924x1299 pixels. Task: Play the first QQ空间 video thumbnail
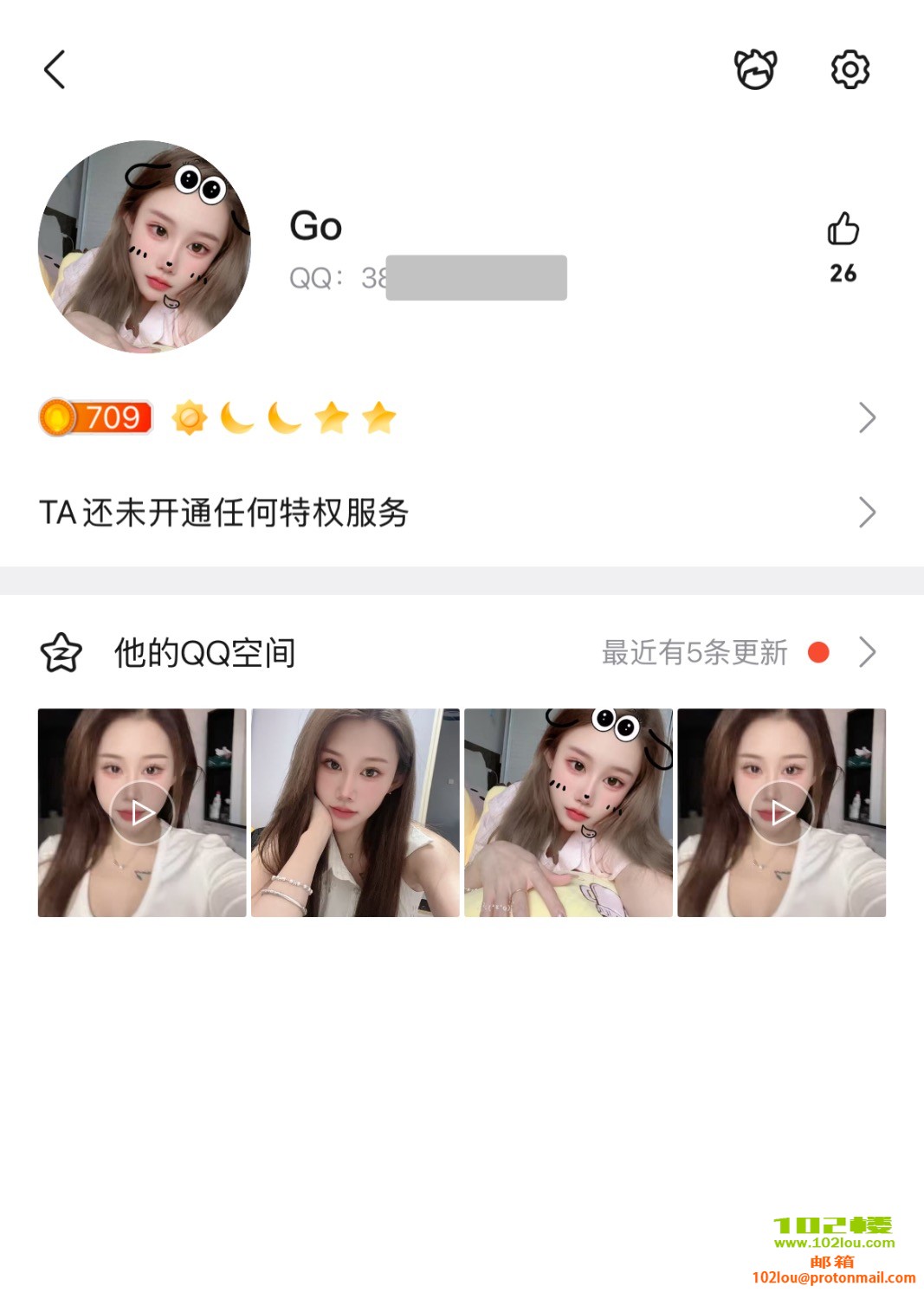(142, 812)
